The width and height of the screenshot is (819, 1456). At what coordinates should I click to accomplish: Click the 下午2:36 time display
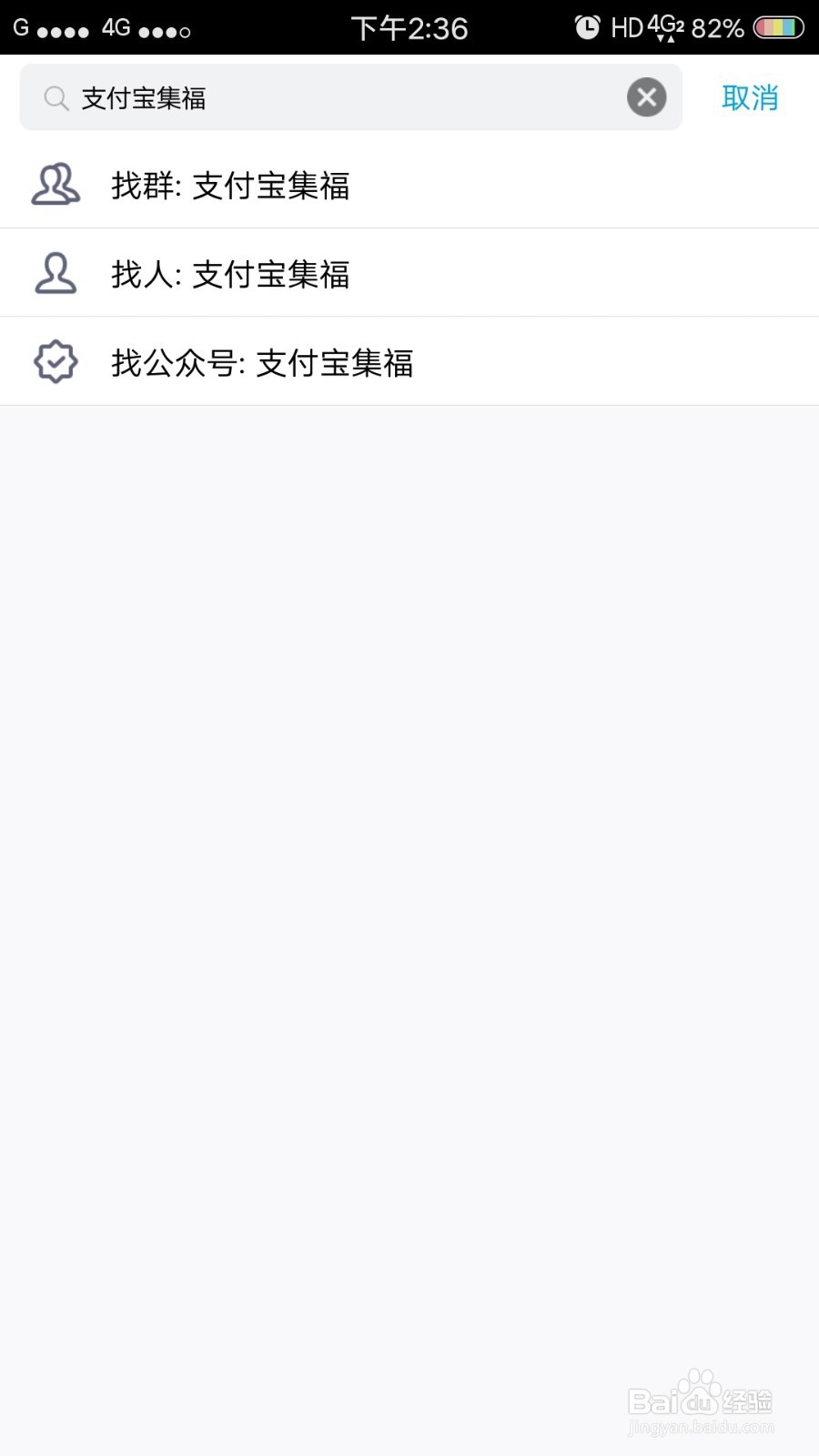(x=409, y=27)
